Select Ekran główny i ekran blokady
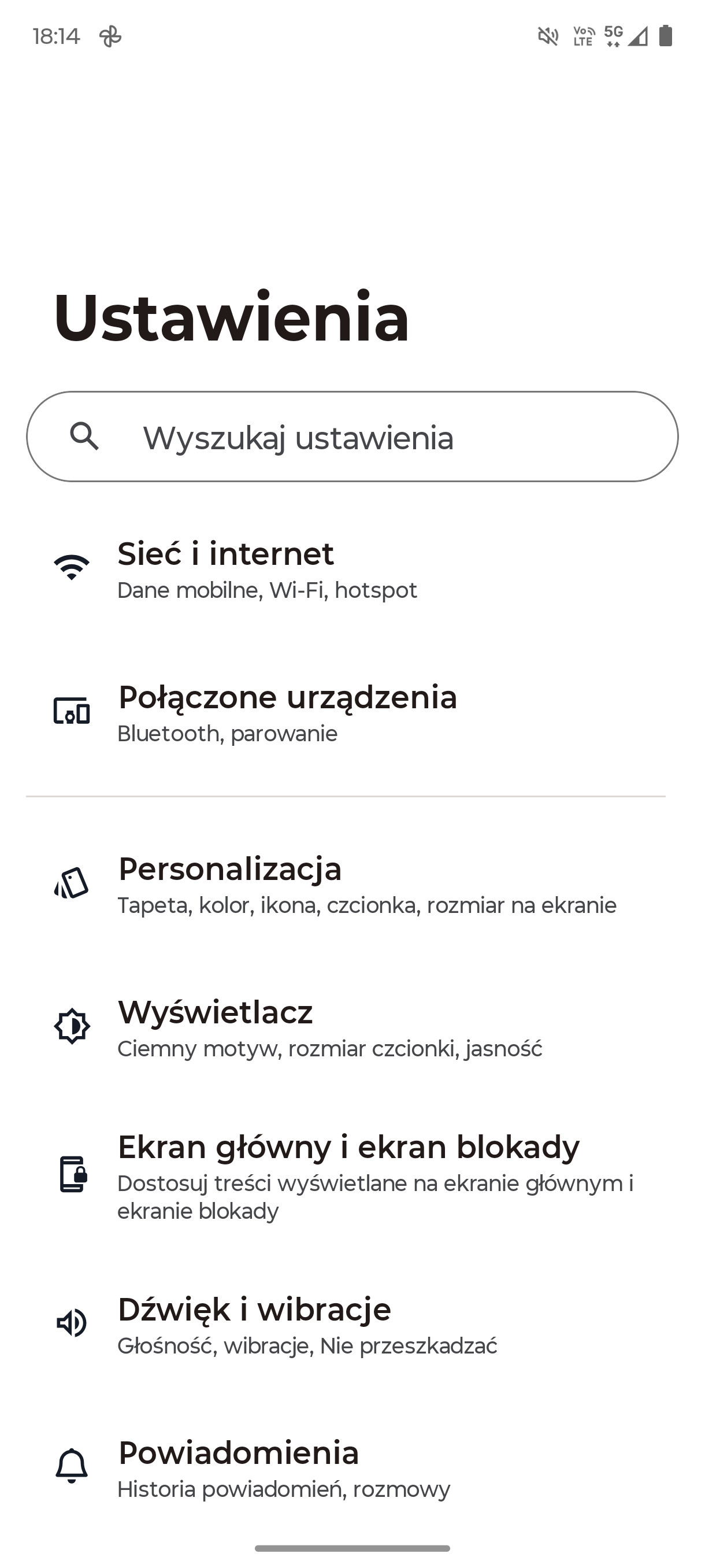This screenshot has width=705, height=1568. pyautogui.click(x=352, y=1175)
